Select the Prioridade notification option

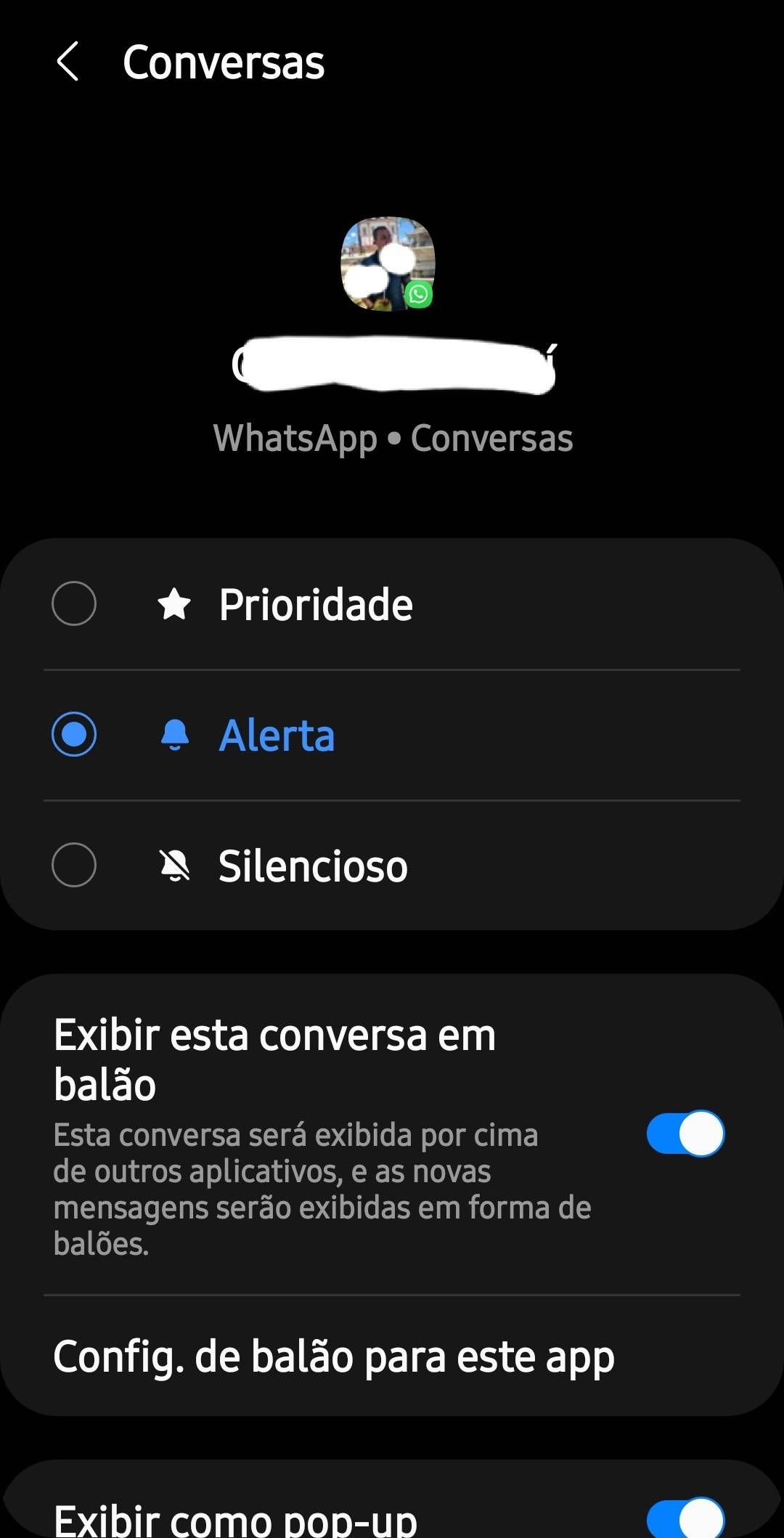[74, 603]
